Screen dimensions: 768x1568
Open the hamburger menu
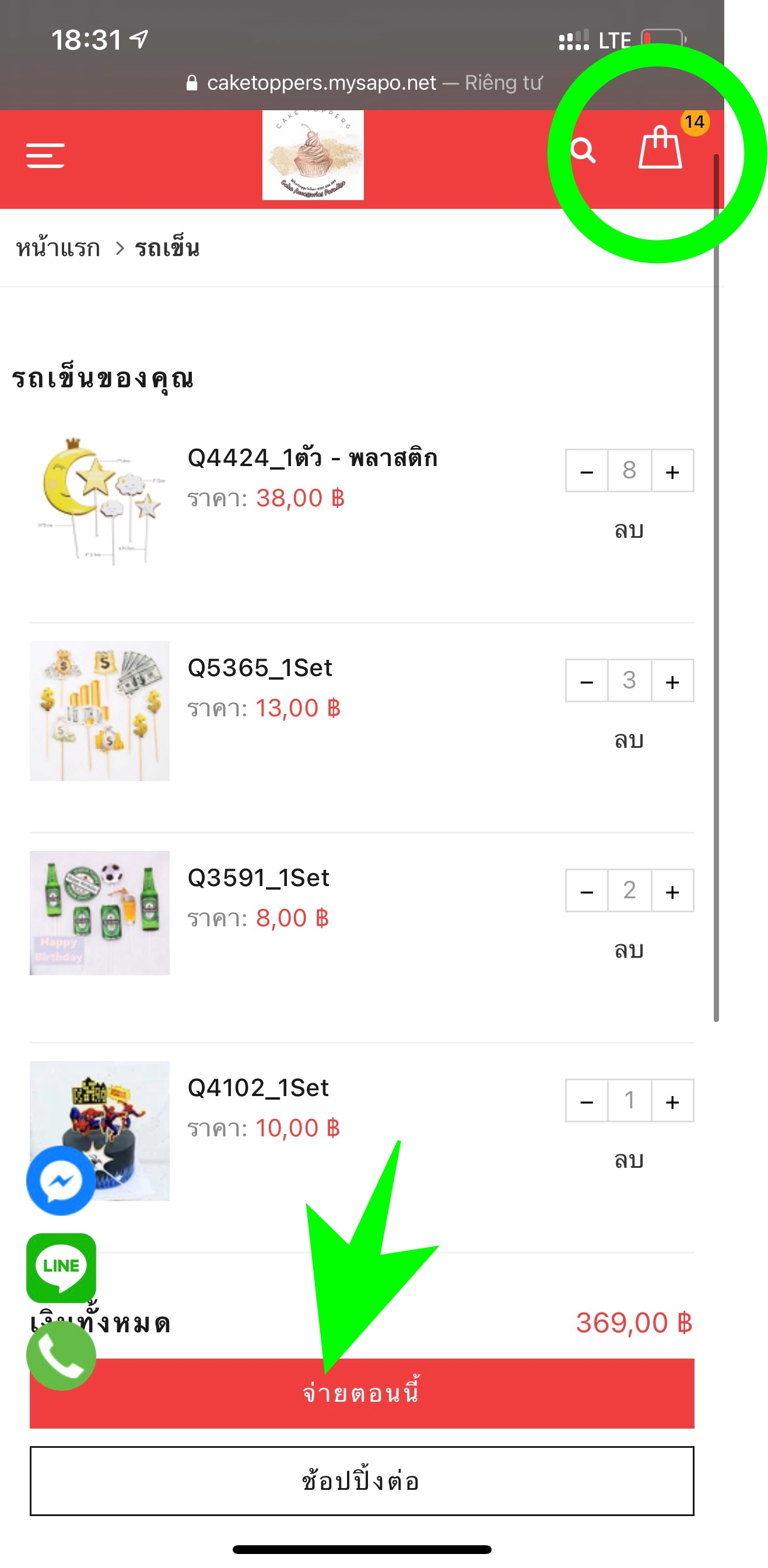pos(45,155)
